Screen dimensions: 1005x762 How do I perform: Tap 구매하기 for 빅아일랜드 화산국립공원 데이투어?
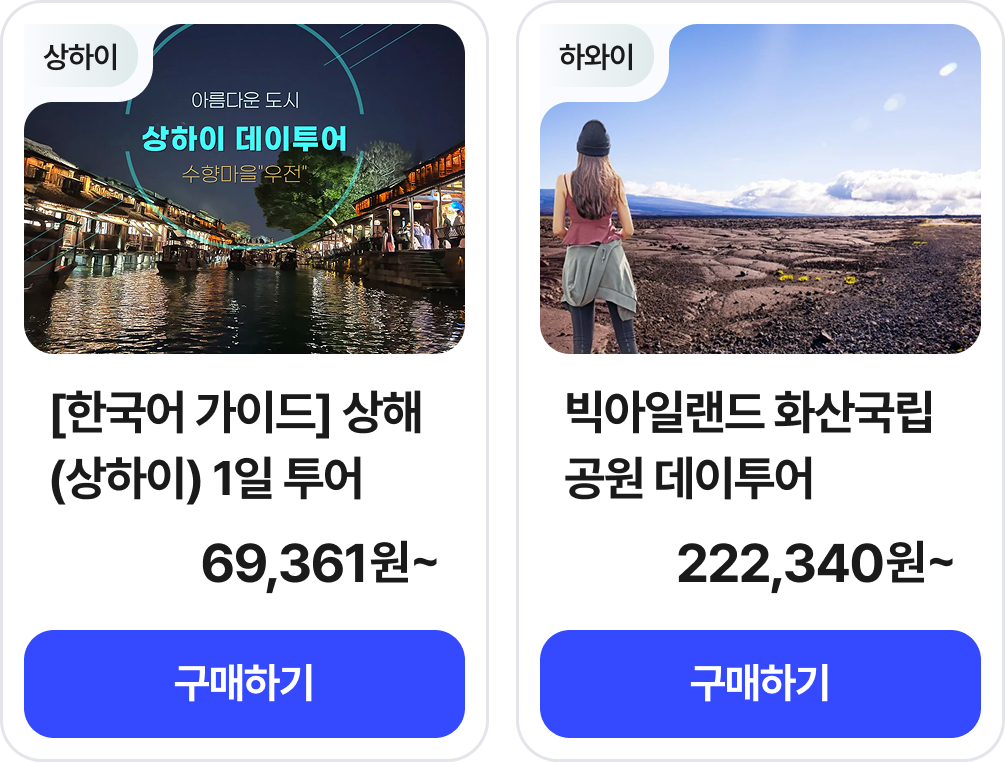[760, 683]
